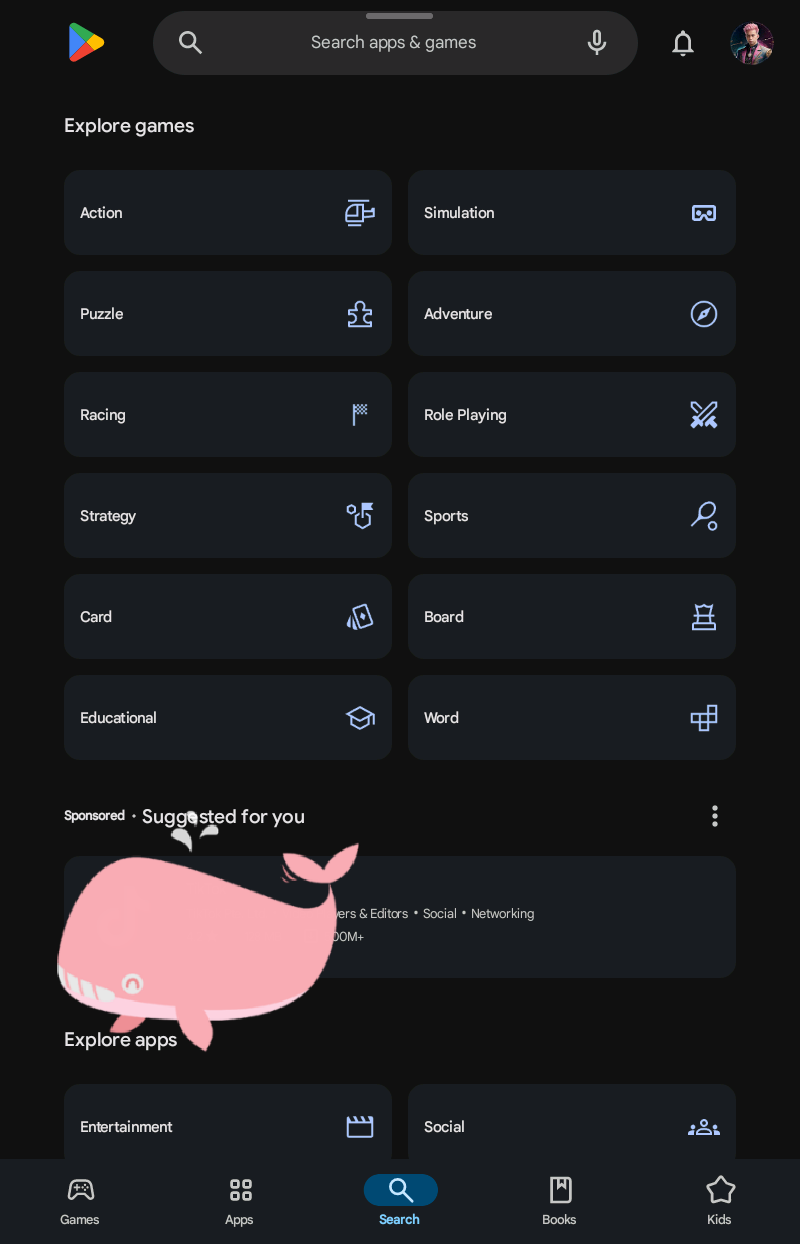
Task: Open the notifications bell
Action: (x=683, y=43)
